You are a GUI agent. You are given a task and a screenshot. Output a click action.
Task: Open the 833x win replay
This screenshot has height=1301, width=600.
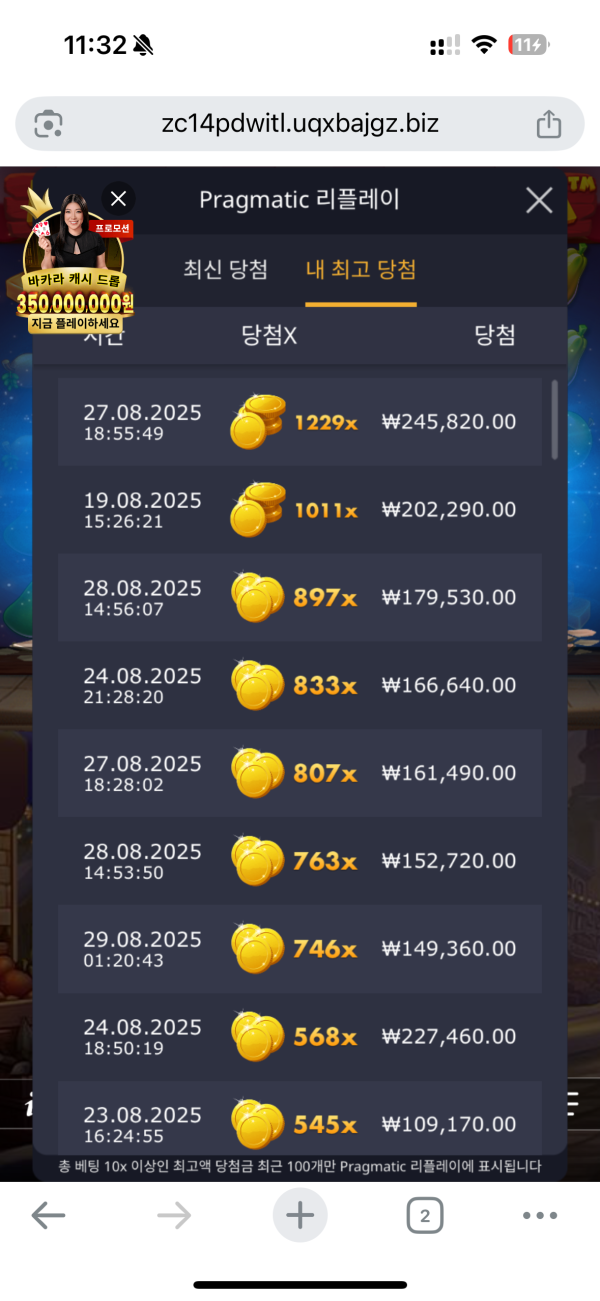pyautogui.click(x=300, y=686)
